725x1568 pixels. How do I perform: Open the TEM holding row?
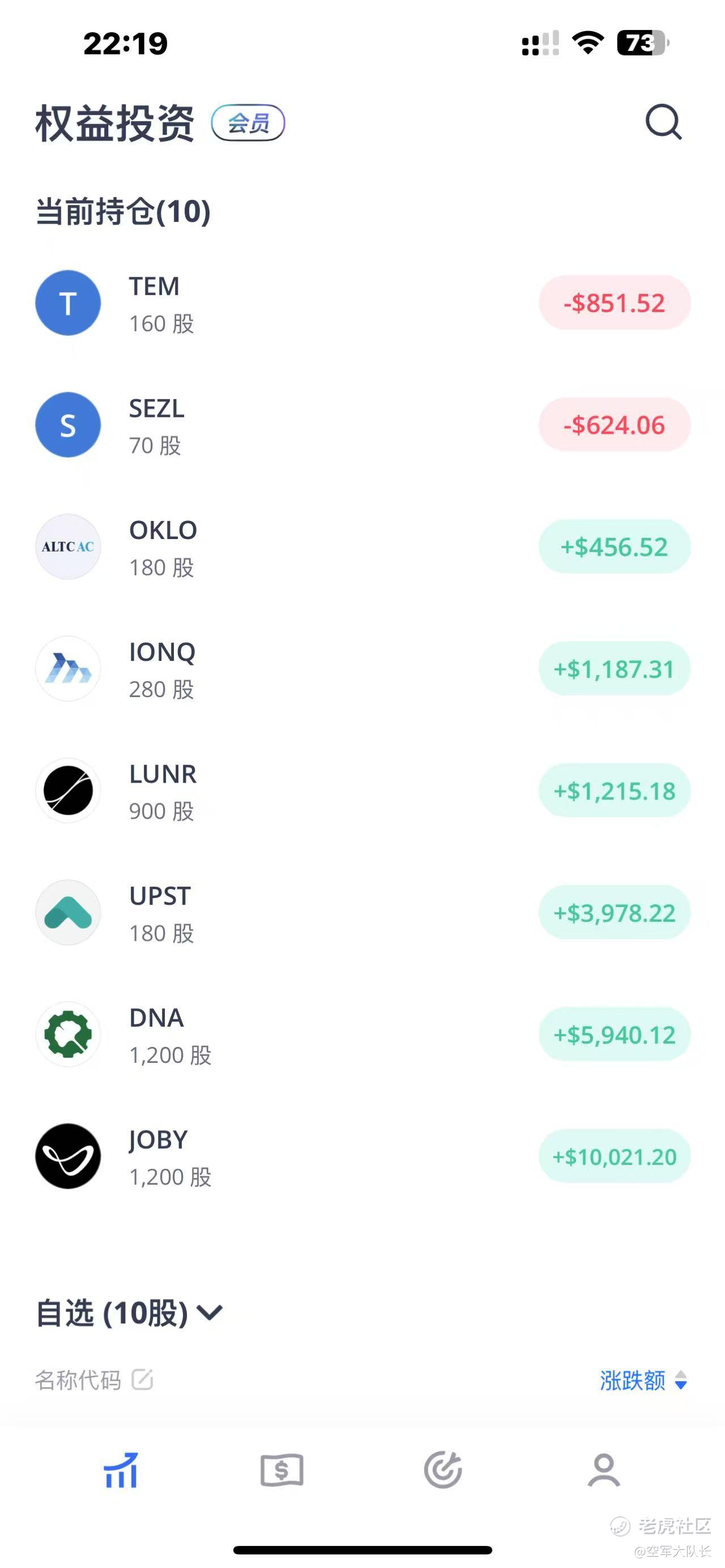pos(362,303)
